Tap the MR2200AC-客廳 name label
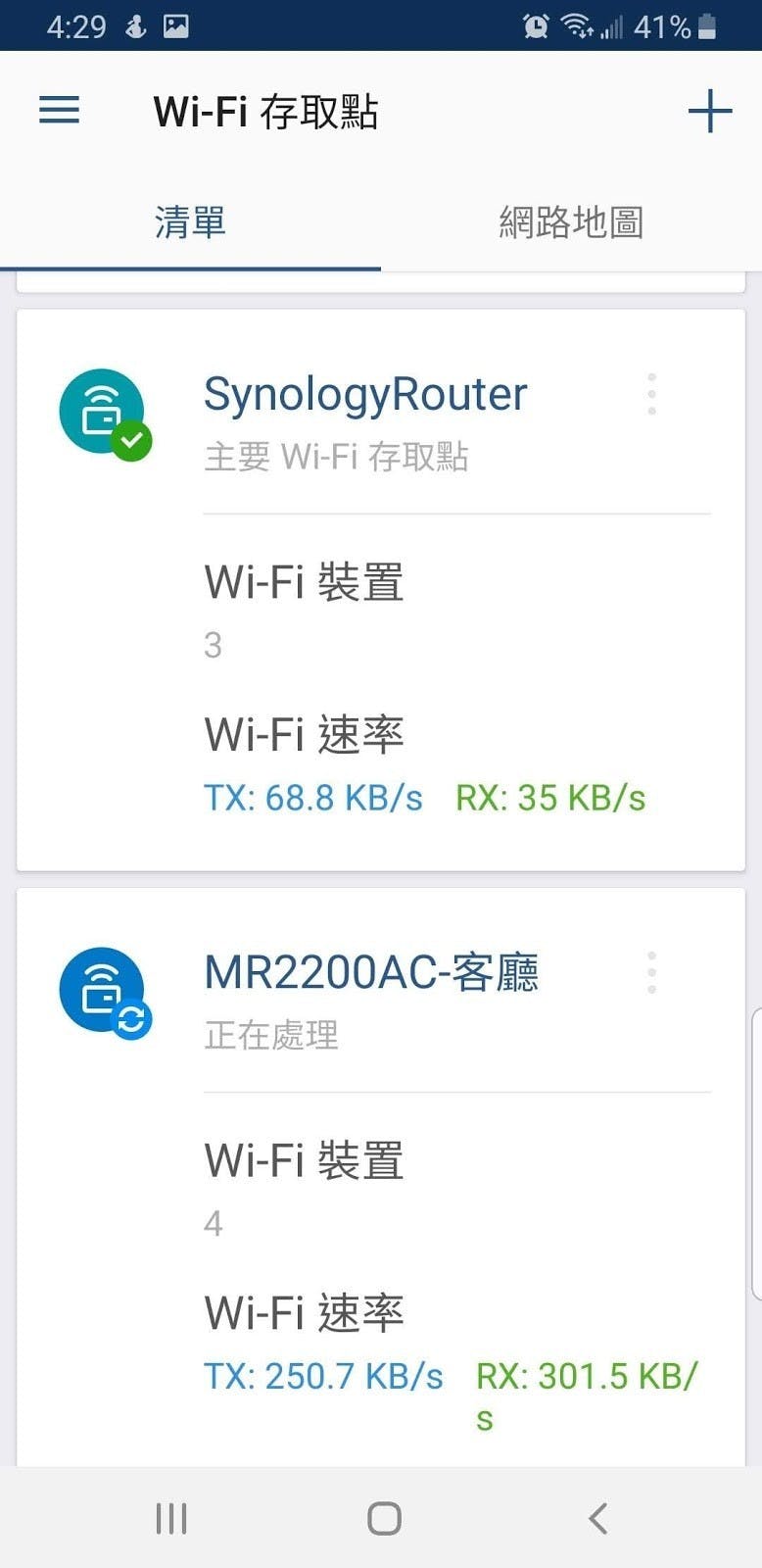This screenshot has width=762, height=1568. (370, 971)
